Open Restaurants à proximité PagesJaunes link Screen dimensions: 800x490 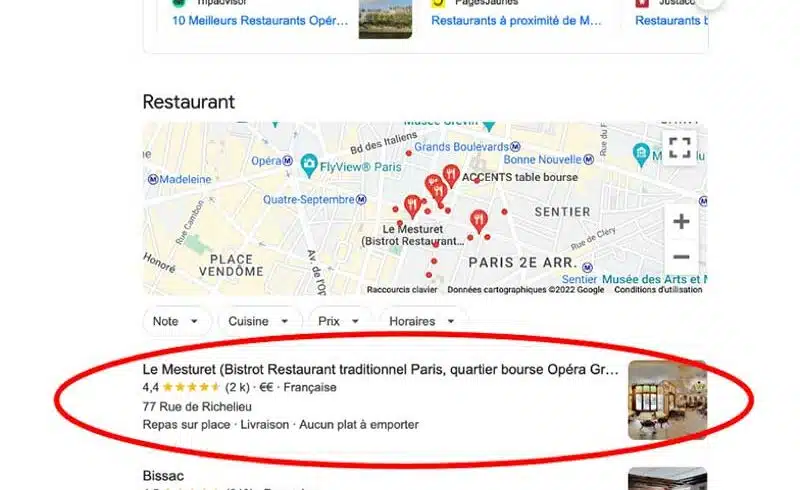tap(517, 20)
